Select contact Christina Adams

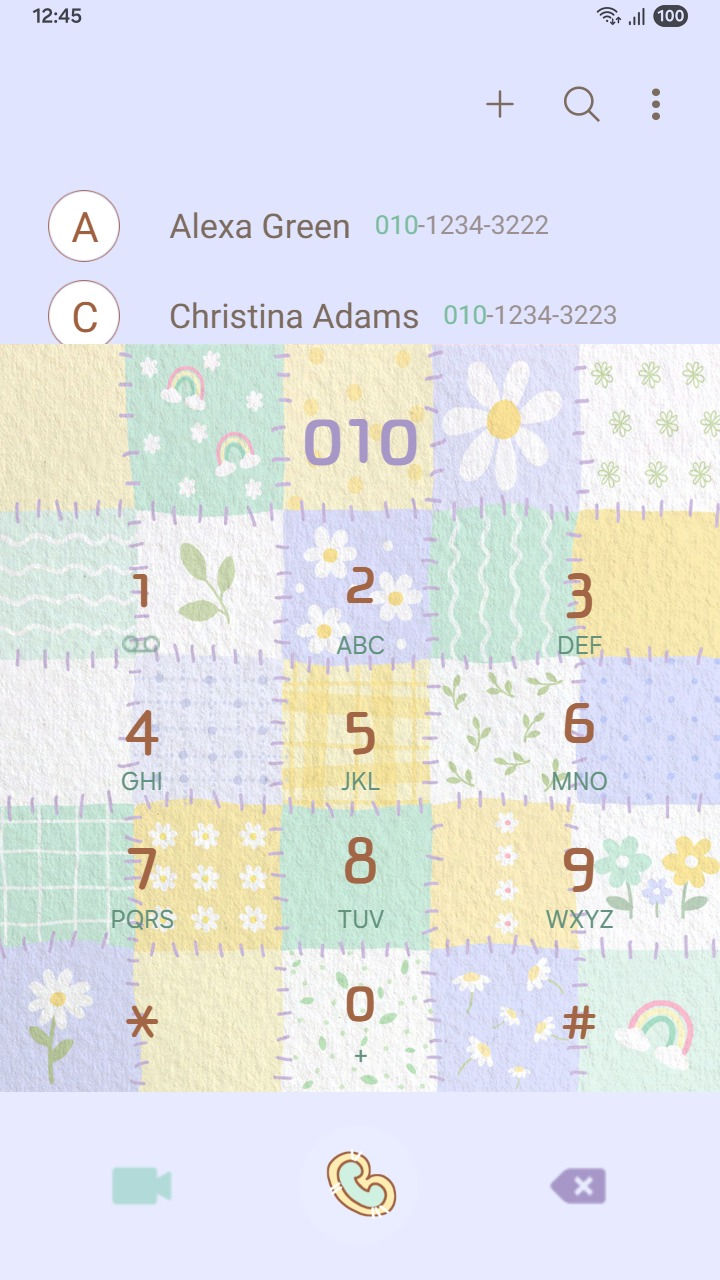tap(294, 316)
